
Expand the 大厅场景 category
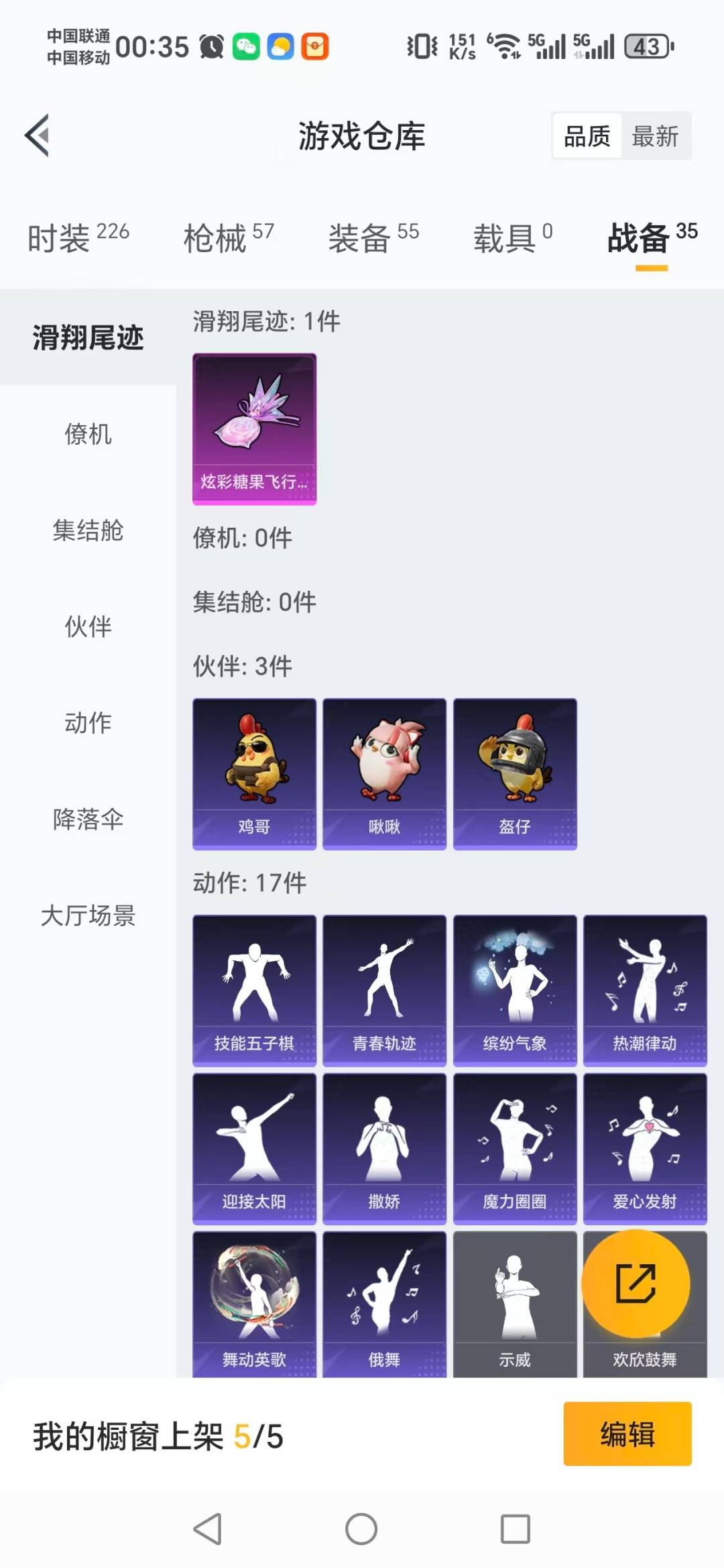(89, 916)
